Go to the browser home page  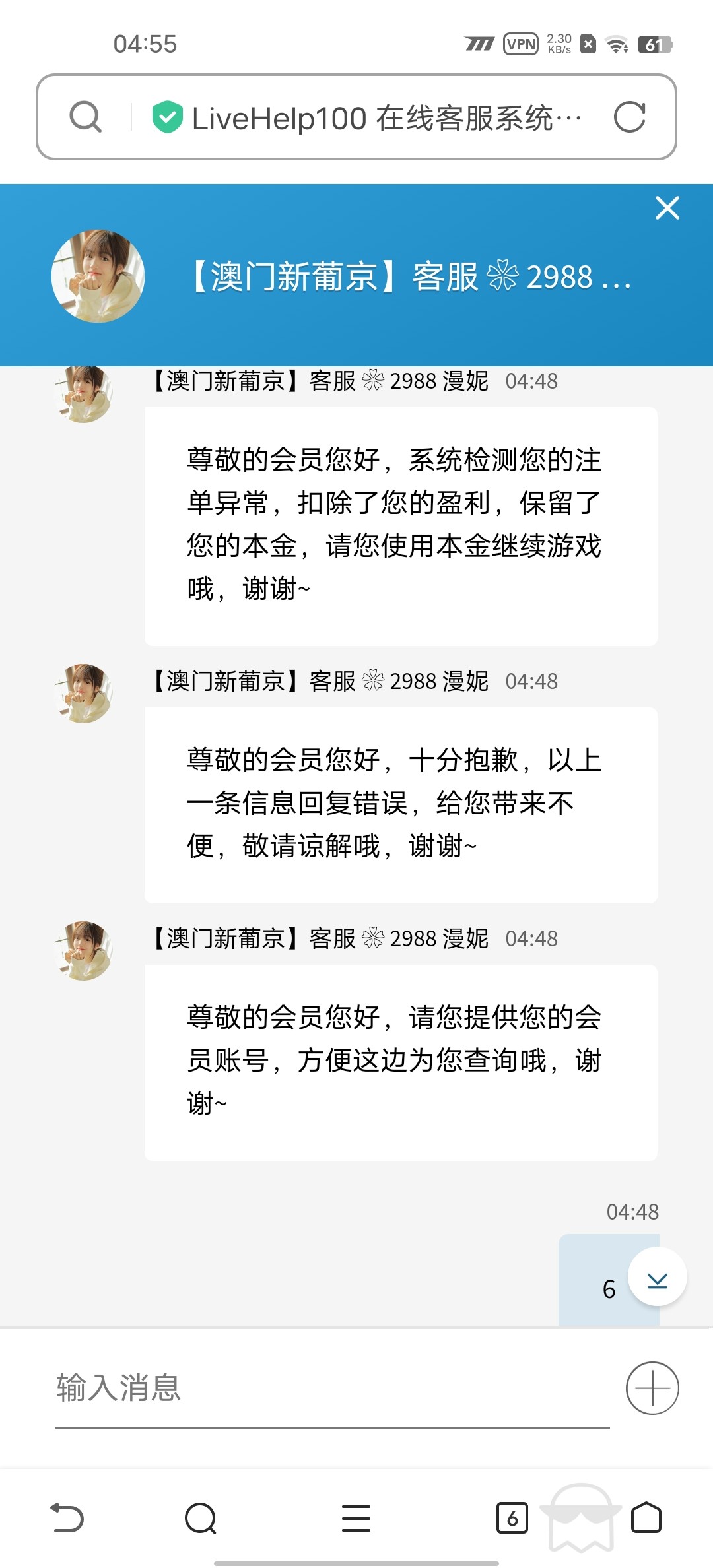(646, 1517)
